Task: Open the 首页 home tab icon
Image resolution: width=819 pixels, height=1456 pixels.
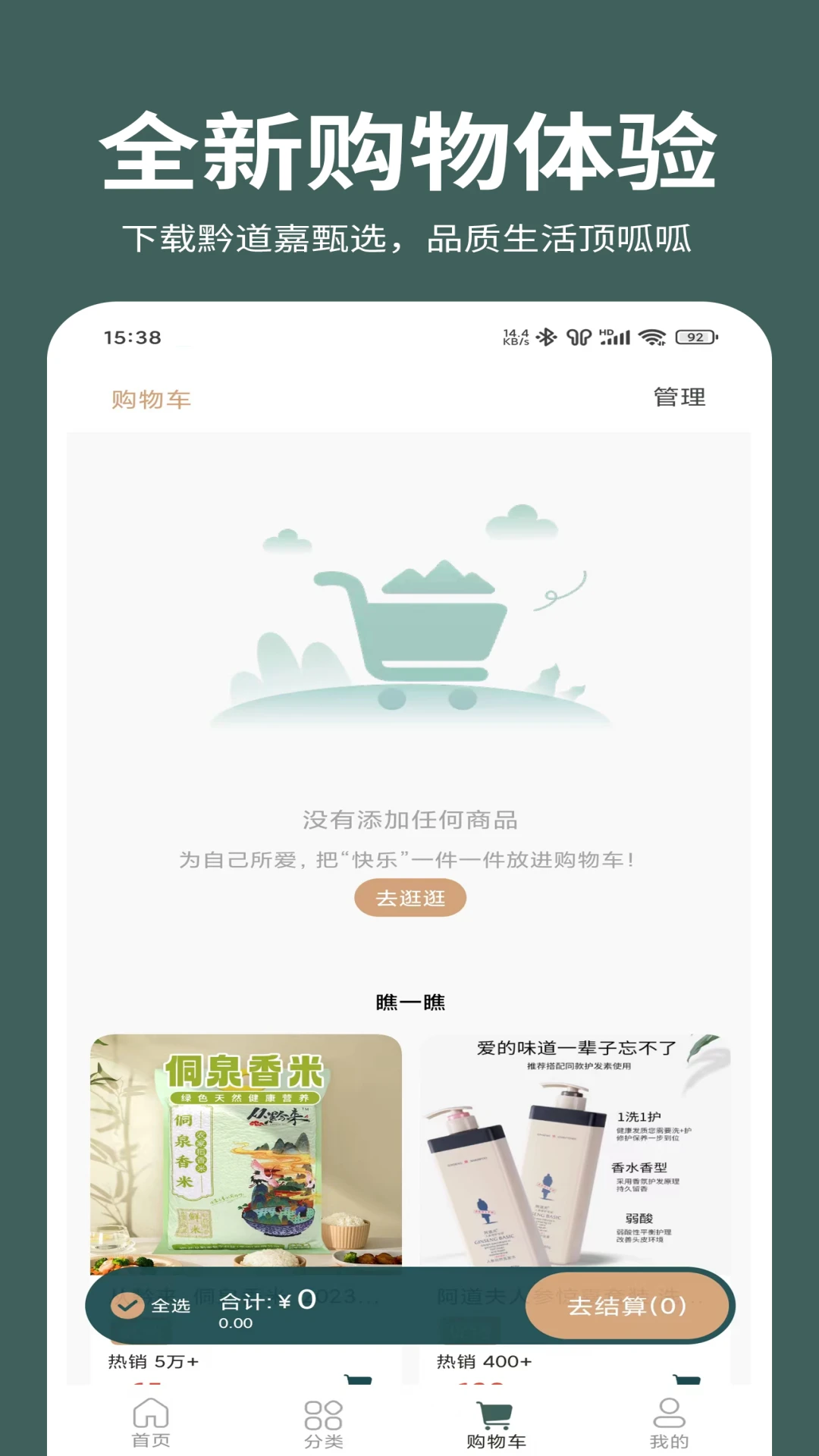Action: [150, 1415]
